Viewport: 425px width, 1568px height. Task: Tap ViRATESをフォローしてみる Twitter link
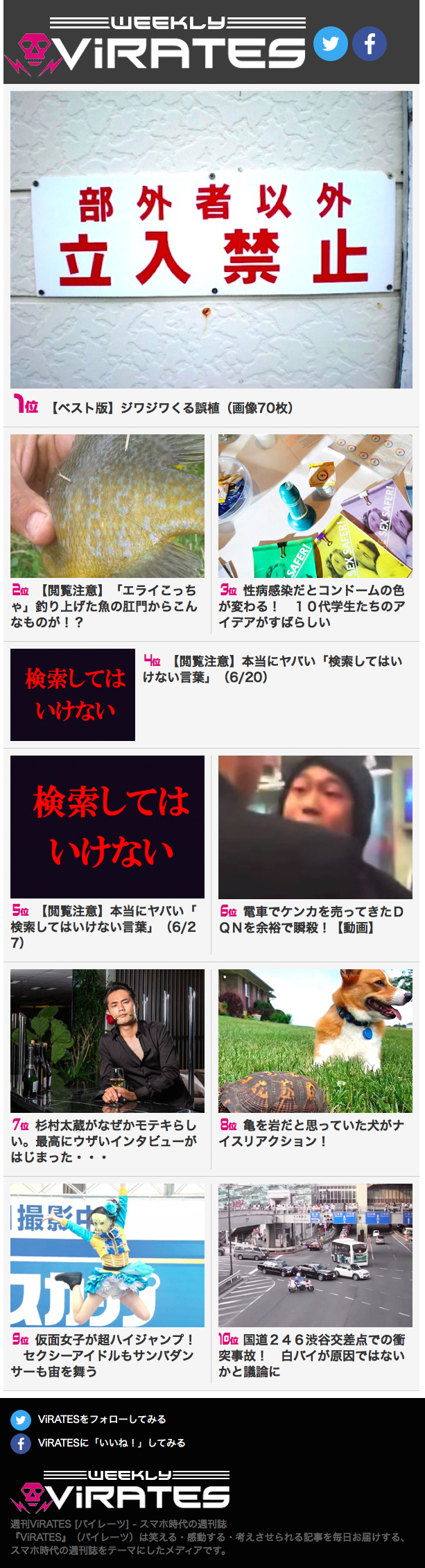101,1420
